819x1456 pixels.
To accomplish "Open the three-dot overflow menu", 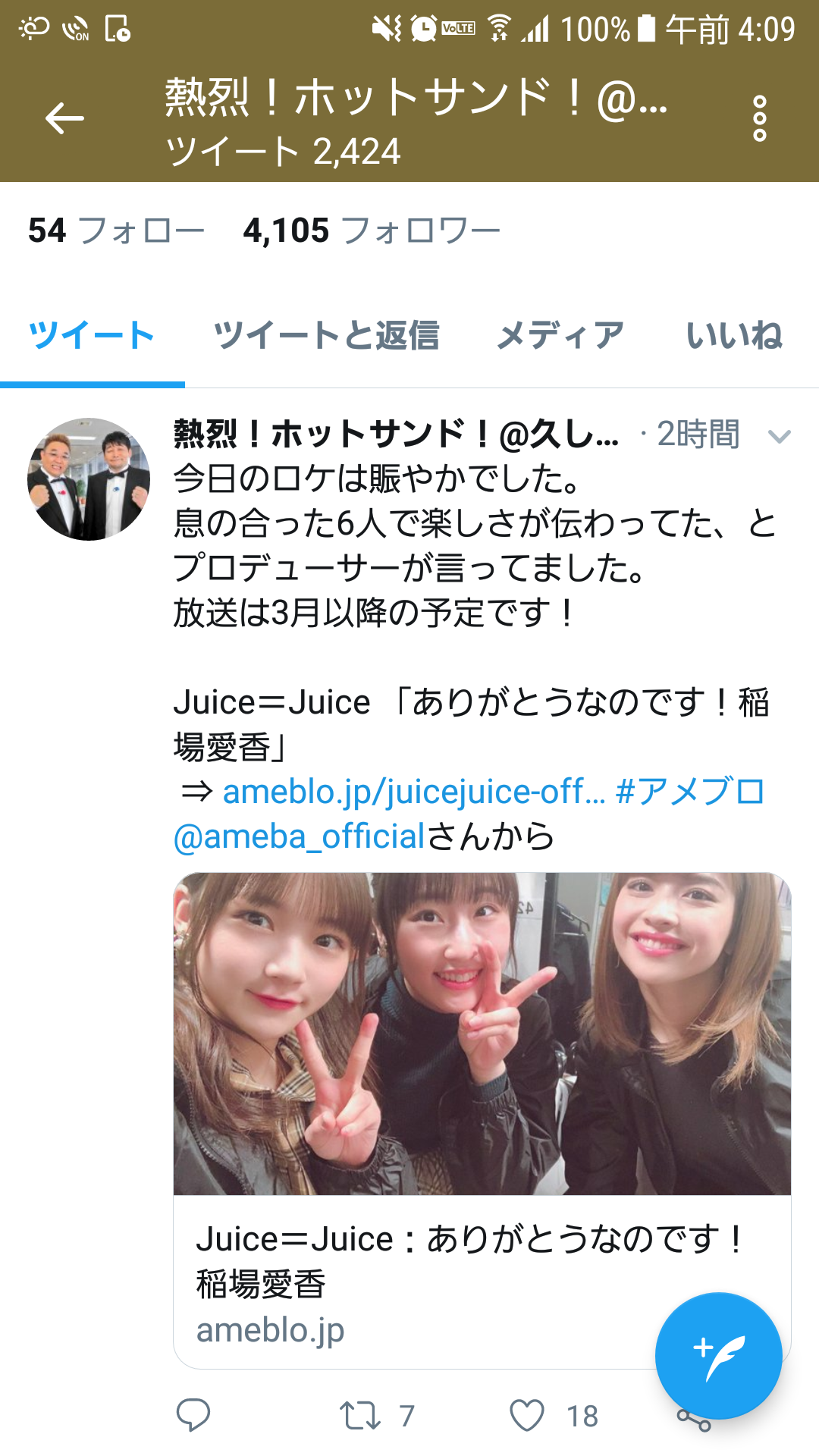I will [x=759, y=118].
